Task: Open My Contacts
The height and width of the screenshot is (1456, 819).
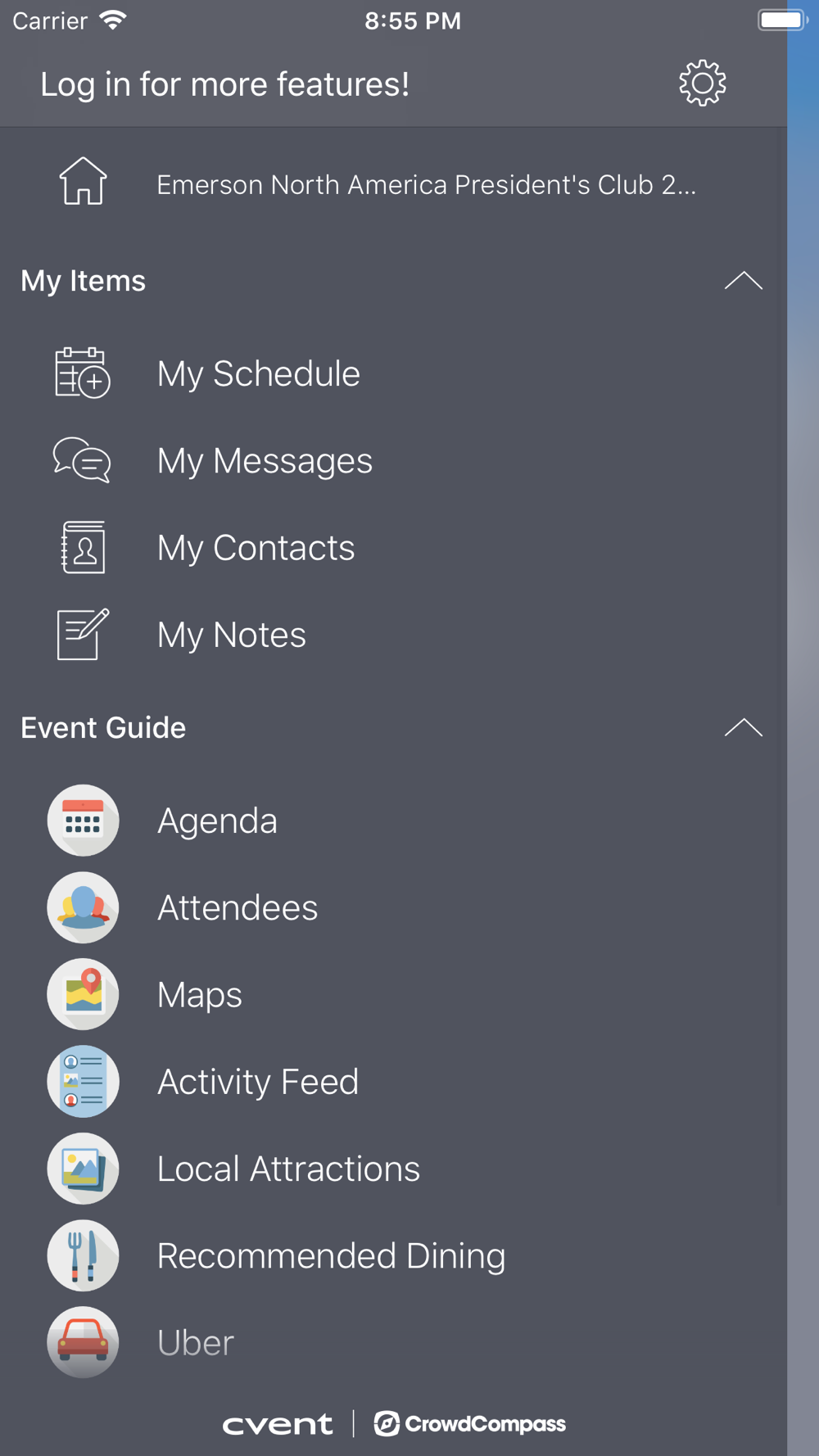Action: [x=393, y=547]
